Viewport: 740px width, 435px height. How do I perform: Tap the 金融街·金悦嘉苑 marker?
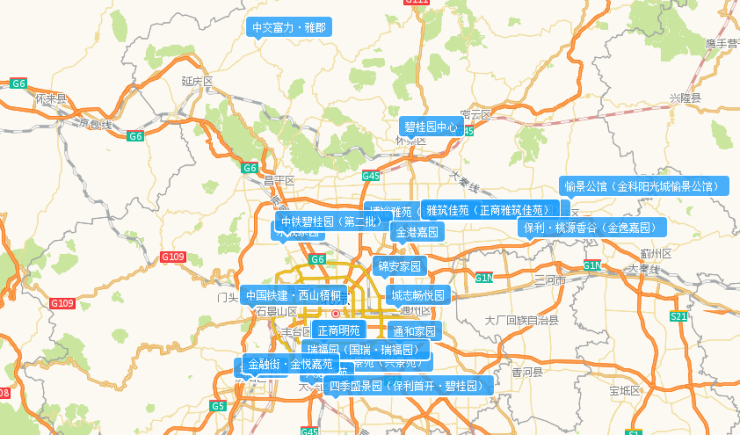pyautogui.click(x=290, y=364)
